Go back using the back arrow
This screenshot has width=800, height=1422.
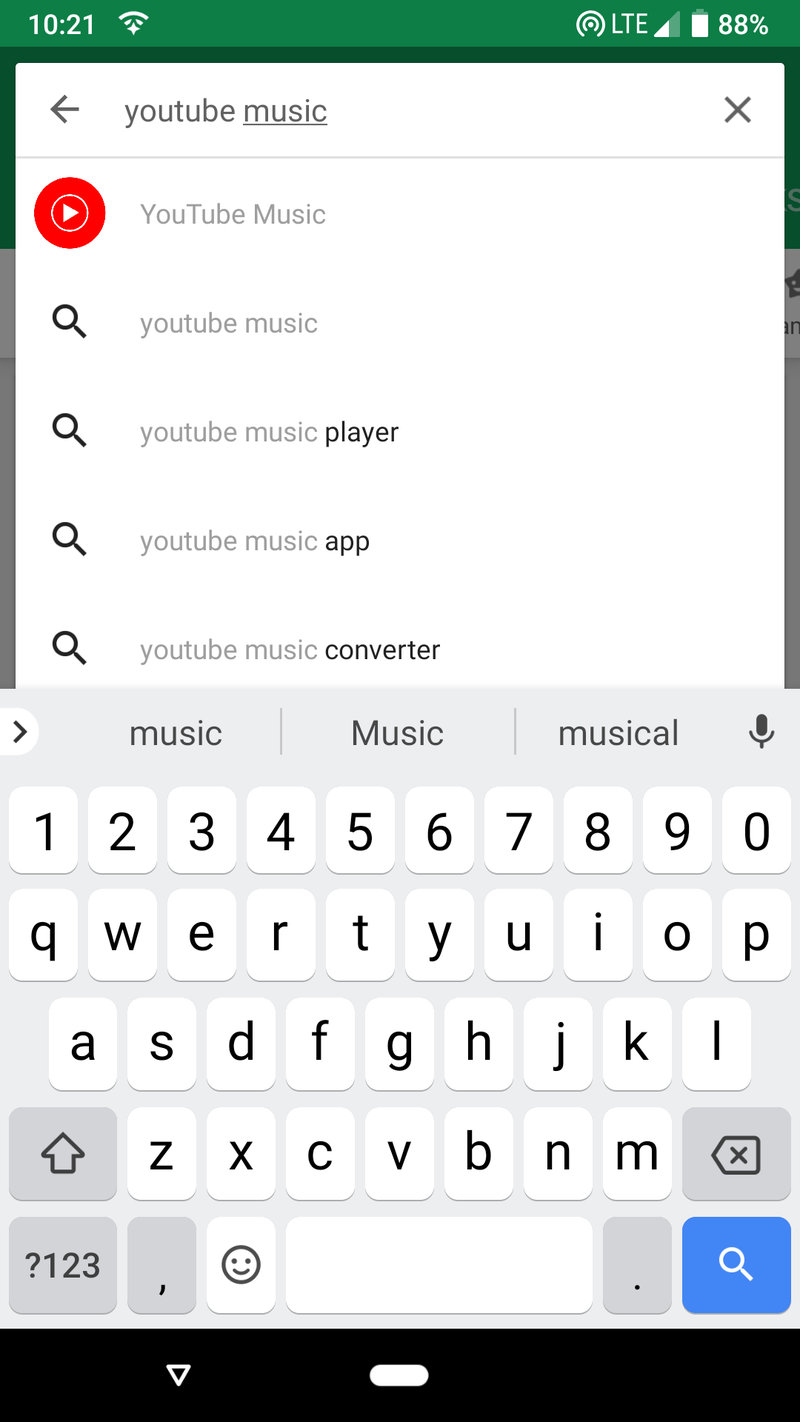point(64,110)
